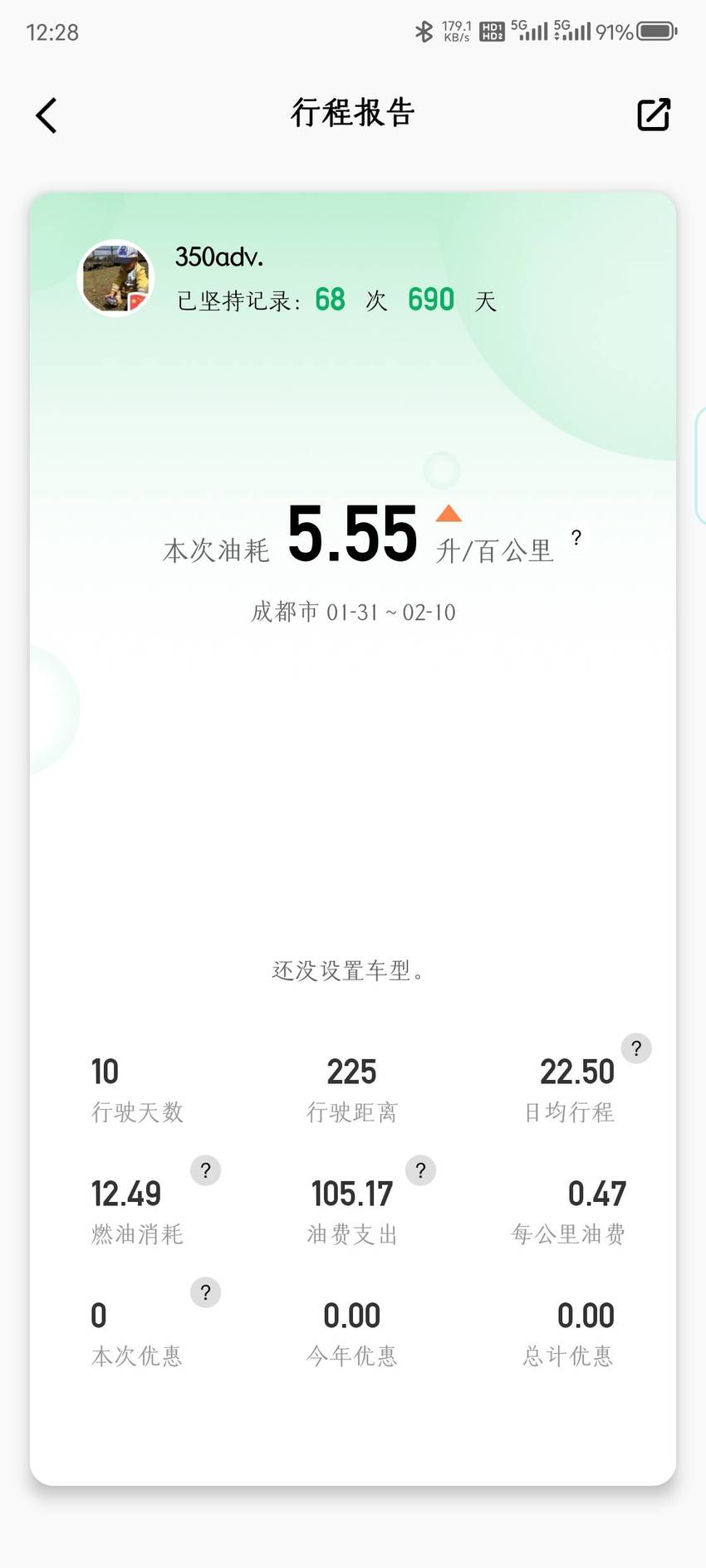The height and width of the screenshot is (1568, 706).
Task: Open the 350adv. profile avatar
Action: 115,278
